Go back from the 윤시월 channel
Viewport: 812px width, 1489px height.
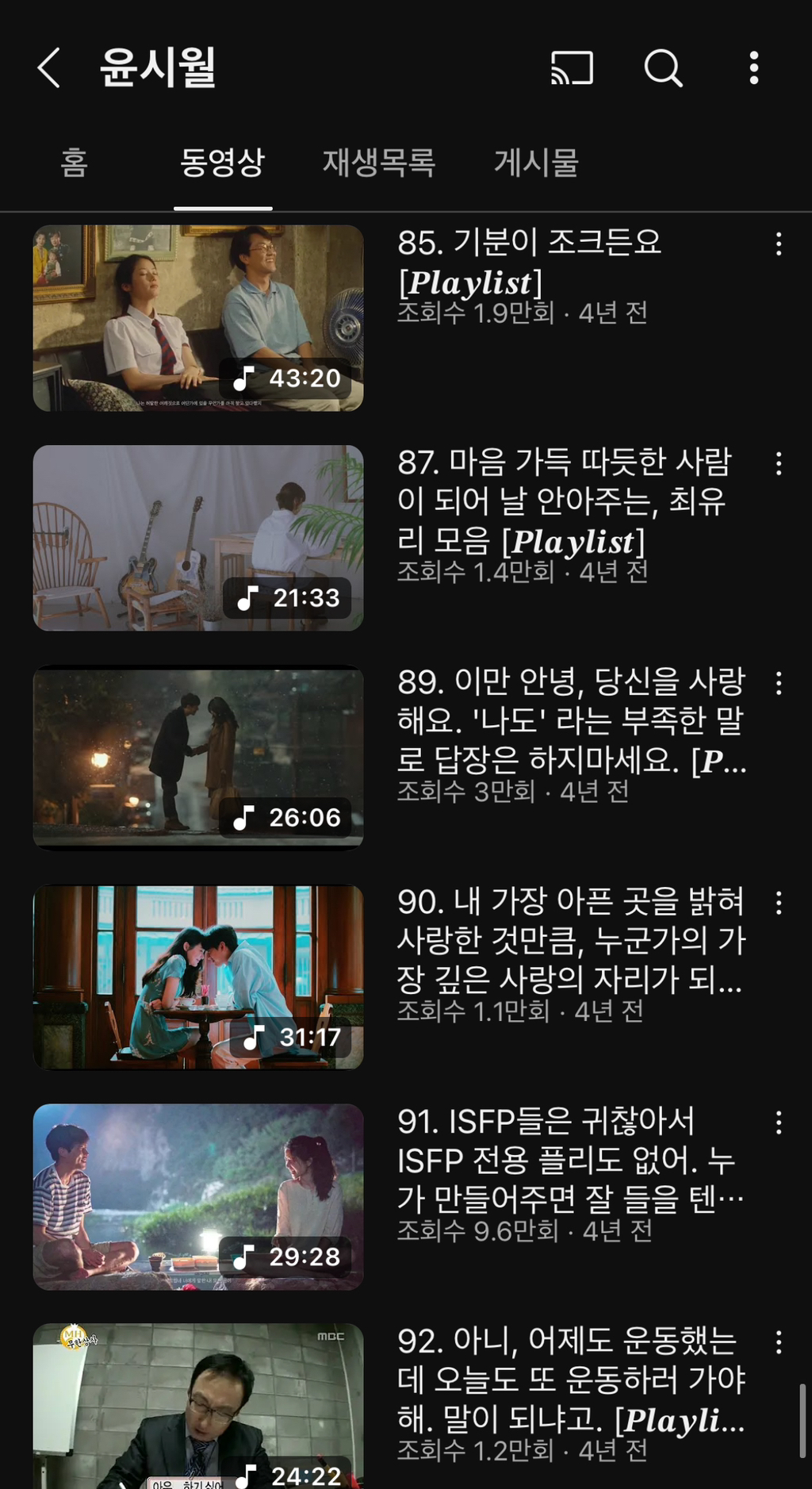coord(49,67)
